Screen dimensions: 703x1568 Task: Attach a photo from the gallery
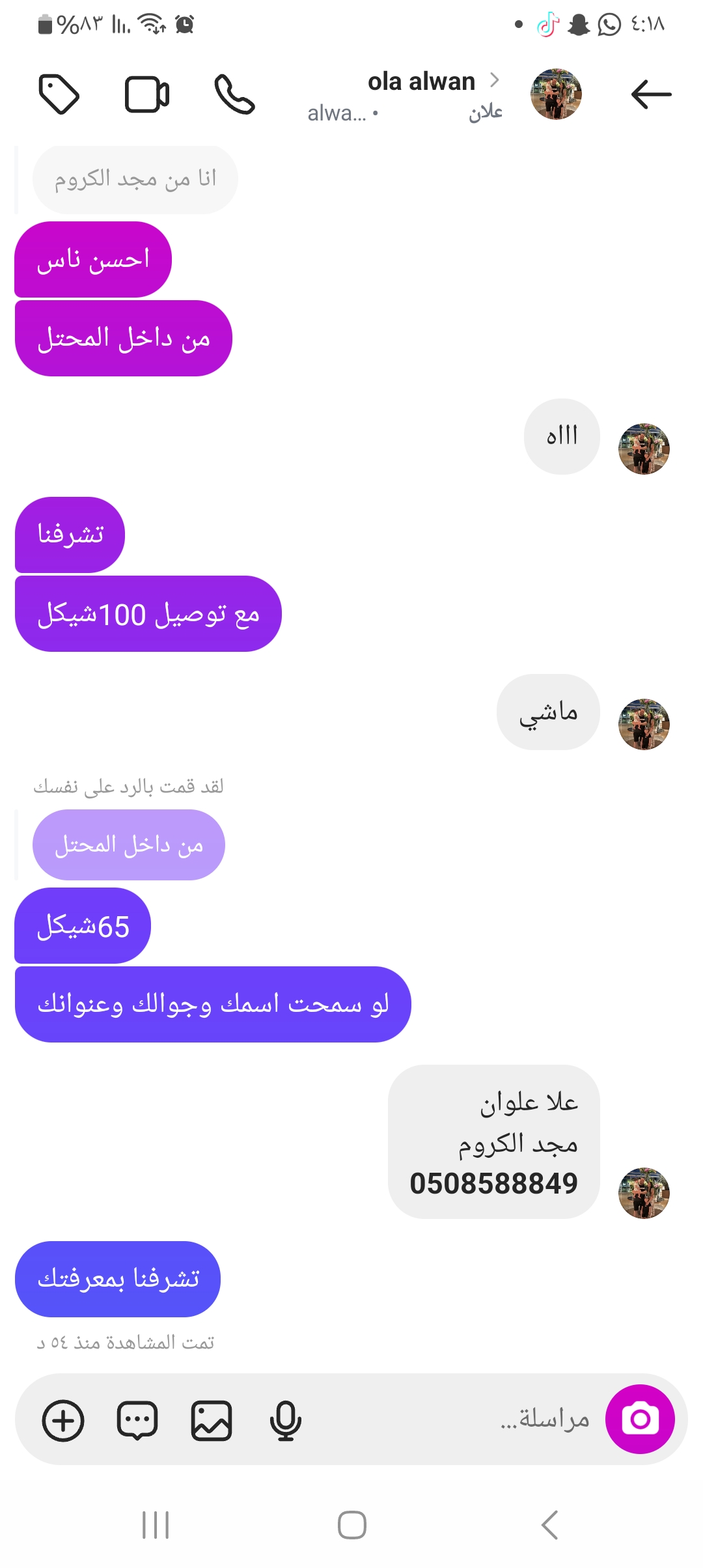[212, 1420]
